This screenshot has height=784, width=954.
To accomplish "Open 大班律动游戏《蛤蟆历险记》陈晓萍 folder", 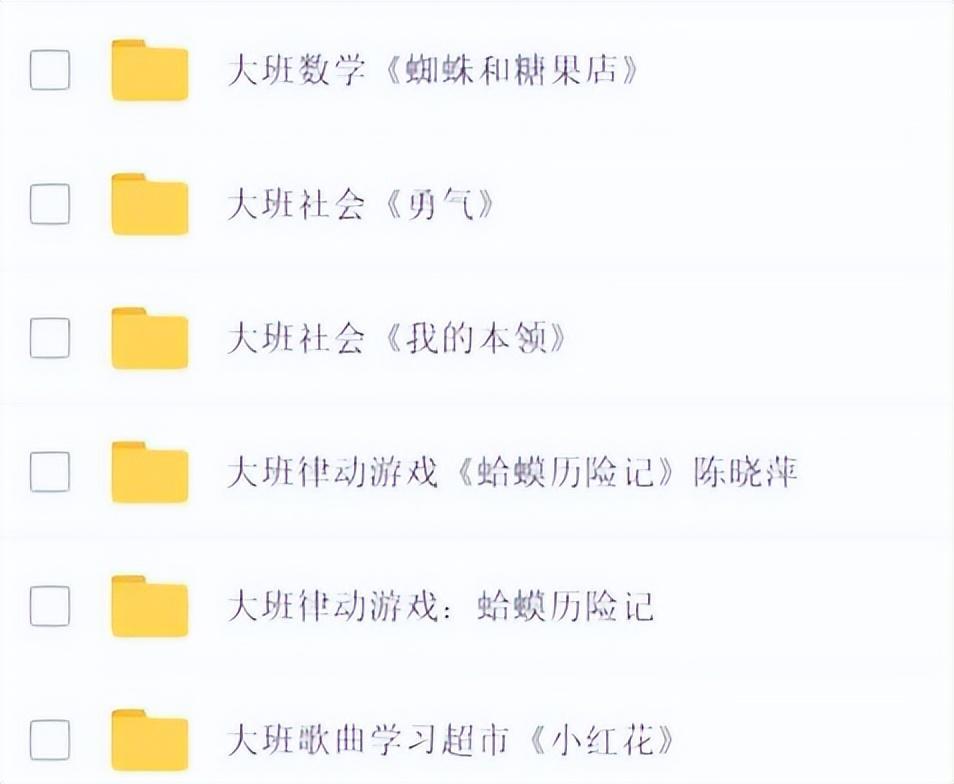I will coord(511,472).
